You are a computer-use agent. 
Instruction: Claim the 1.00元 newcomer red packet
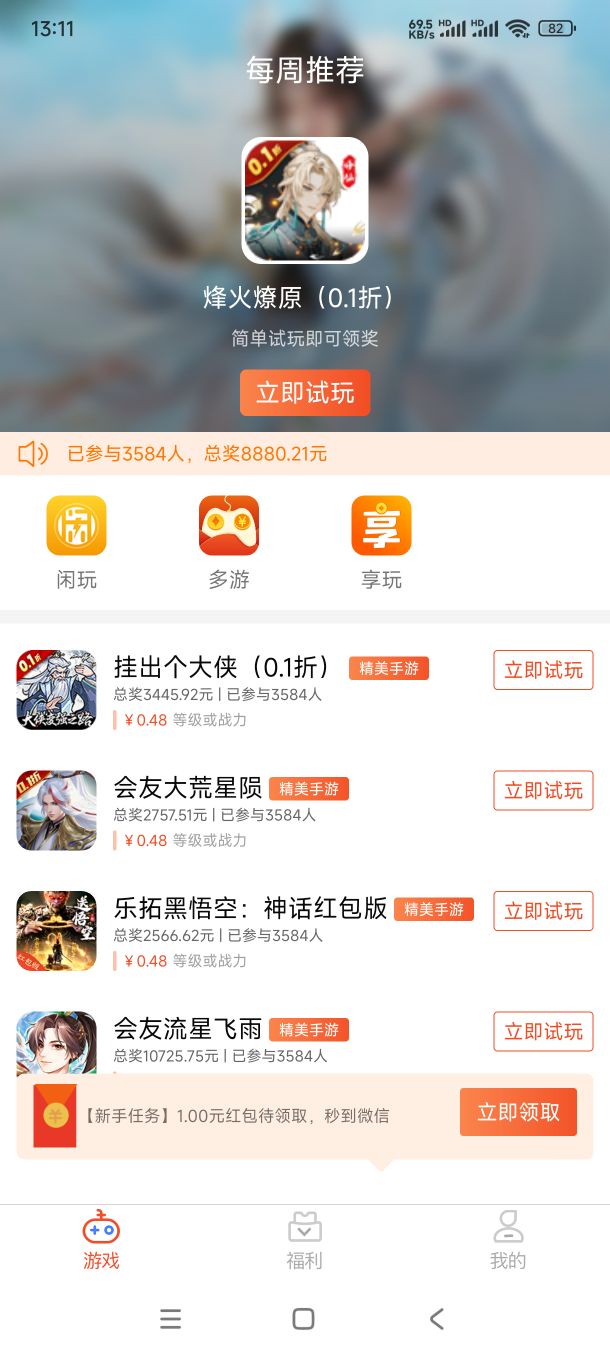click(x=518, y=1112)
